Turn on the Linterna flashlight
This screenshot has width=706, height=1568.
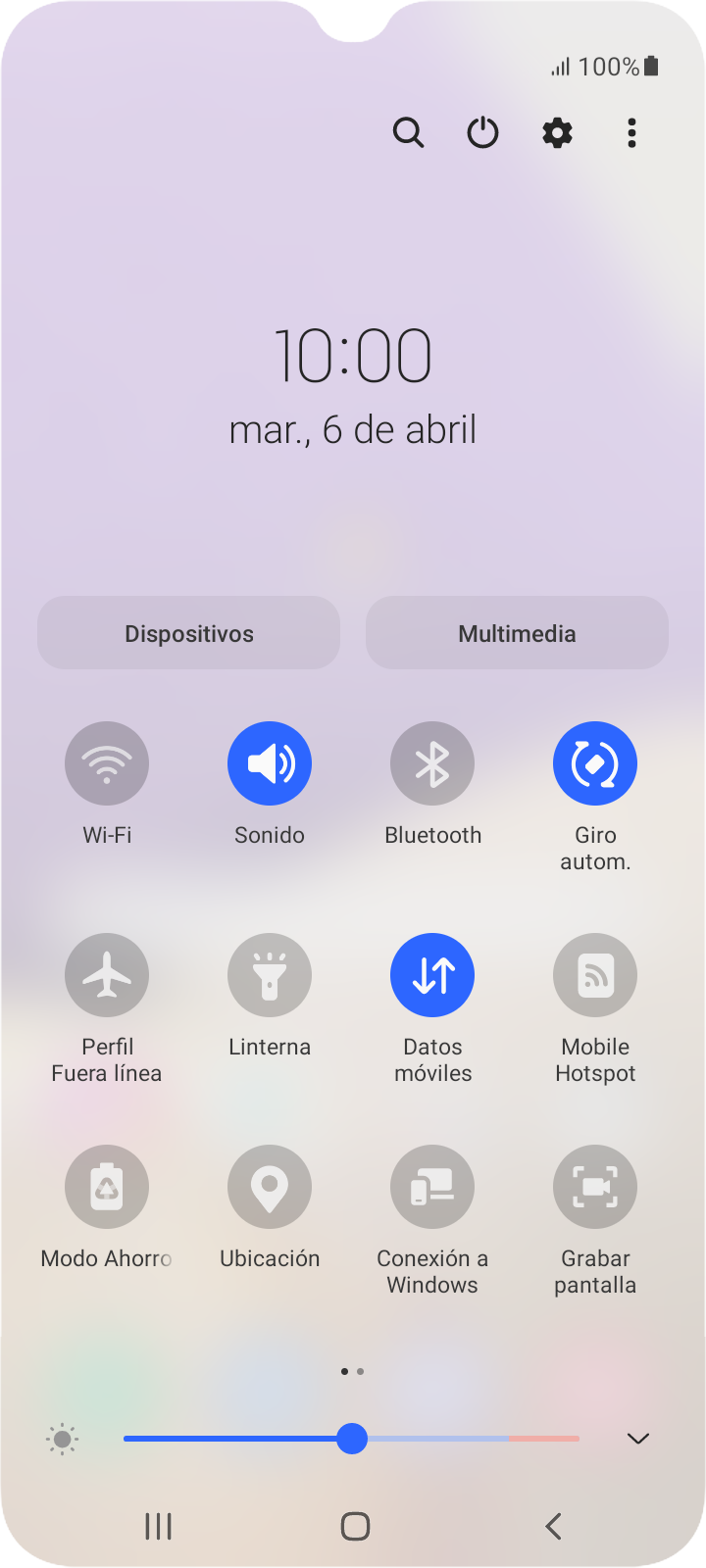270,975
